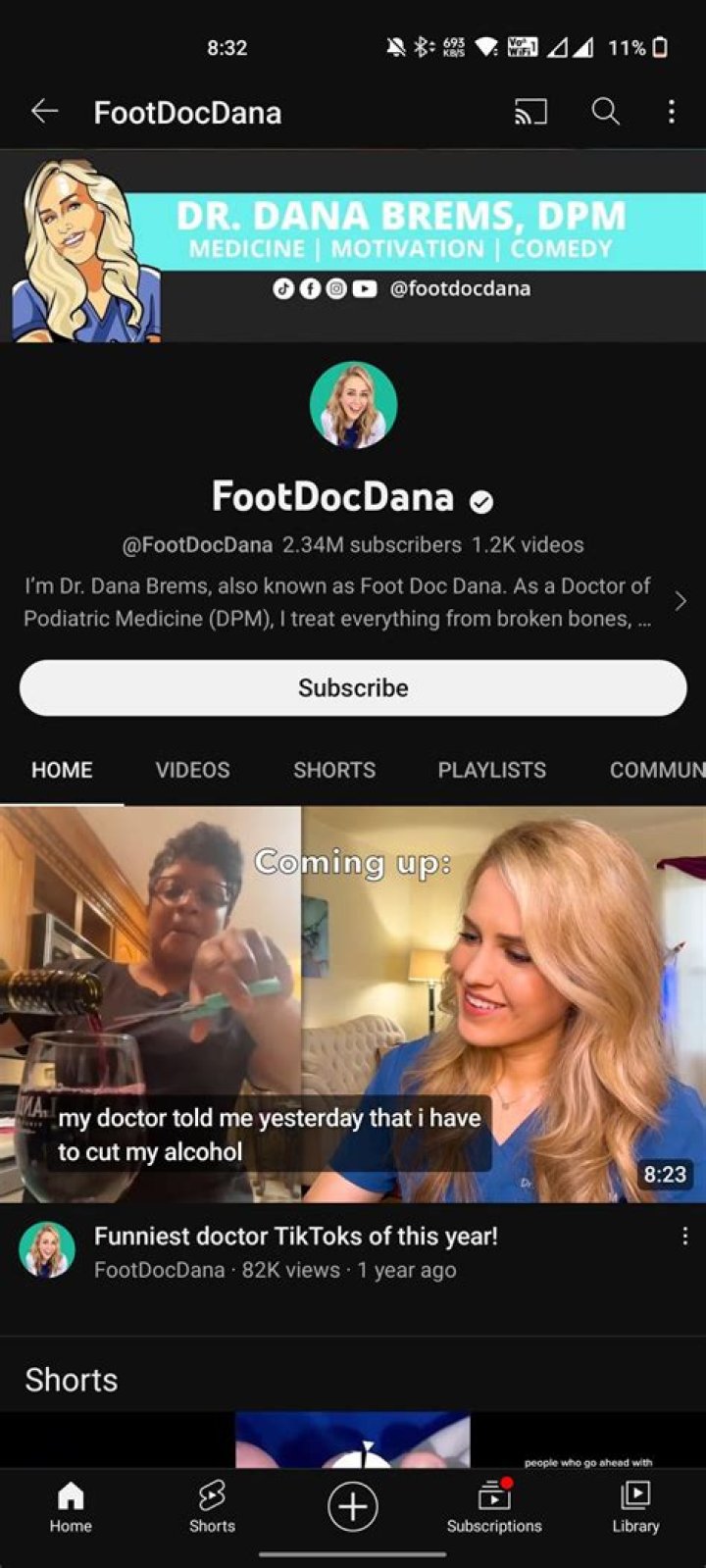Image resolution: width=706 pixels, height=1568 pixels.
Task: Open Shorts from the bottom navigation
Action: tap(211, 1507)
